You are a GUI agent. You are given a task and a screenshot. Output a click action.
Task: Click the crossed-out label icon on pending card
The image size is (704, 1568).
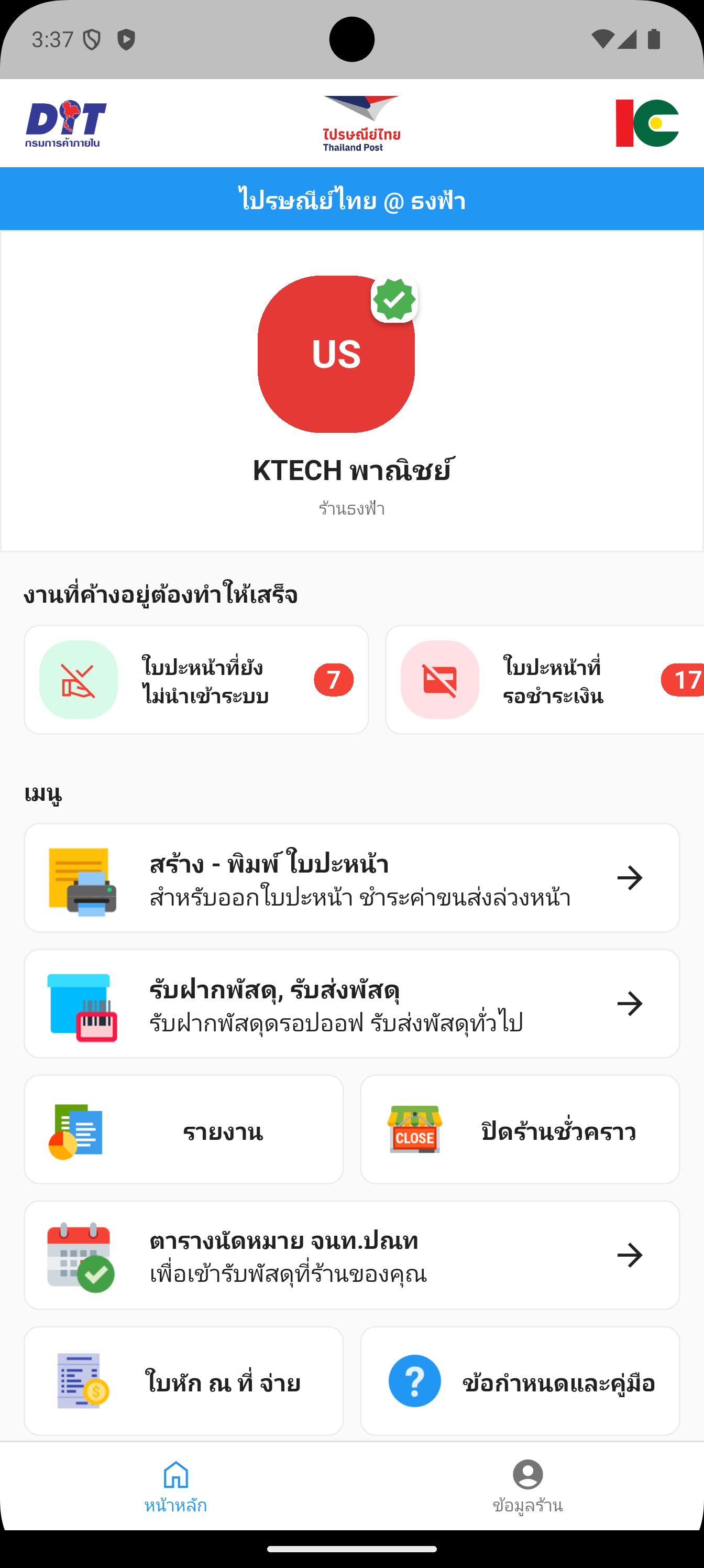click(79, 679)
